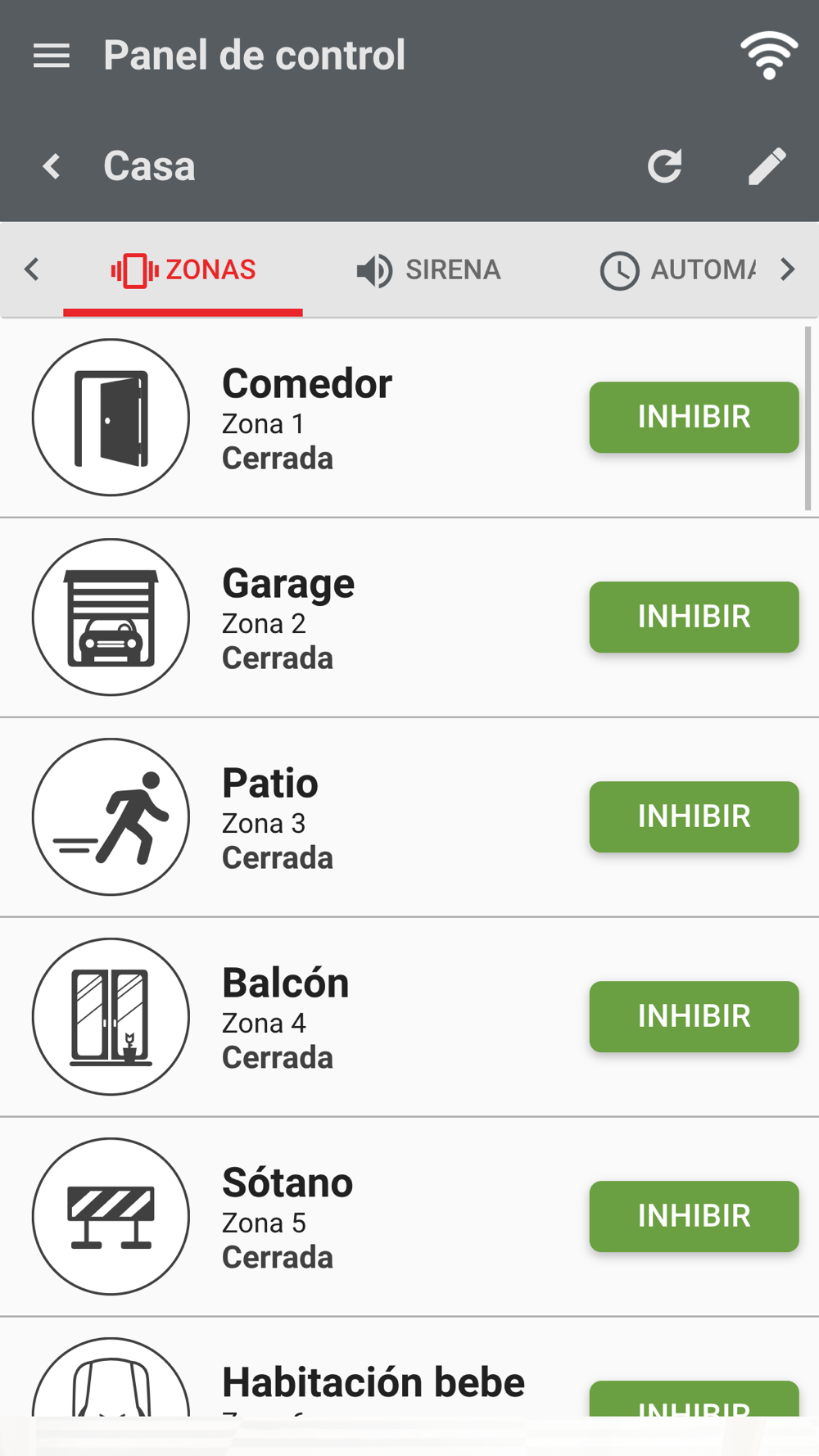This screenshot has height=1456, width=819.
Task: Tap Inhibir for Patio
Action: coord(694,816)
